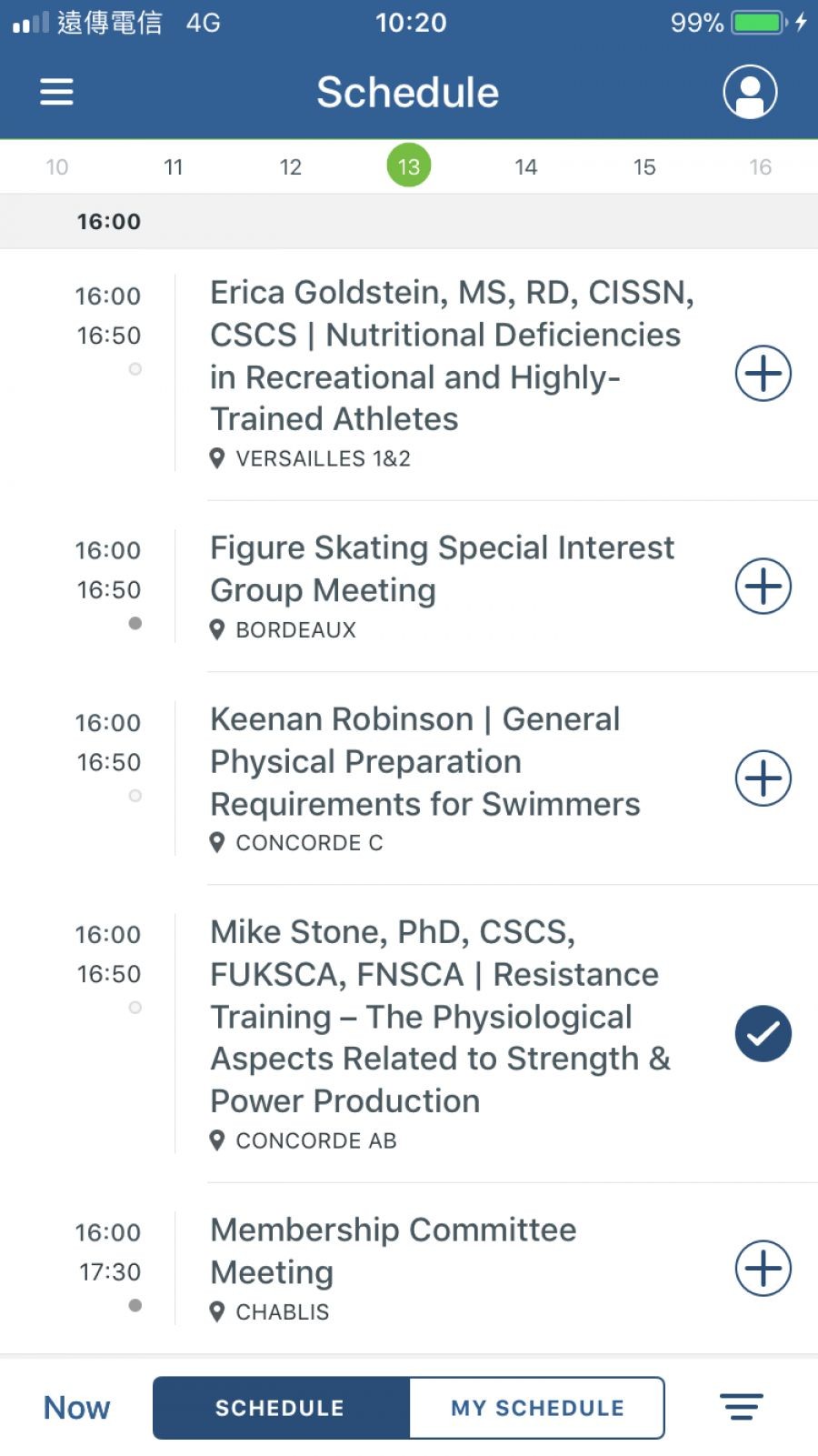View Mike Stone Resistance Training session
The width and height of the screenshot is (818, 1456).
pos(440,1017)
